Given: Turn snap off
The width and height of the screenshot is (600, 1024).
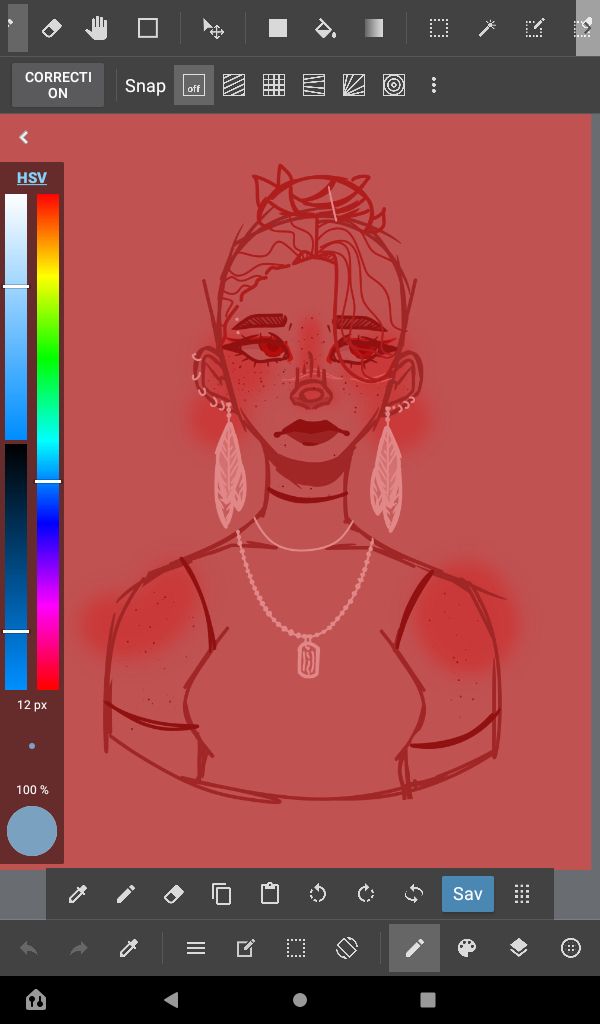Looking at the screenshot, I should (x=194, y=86).
